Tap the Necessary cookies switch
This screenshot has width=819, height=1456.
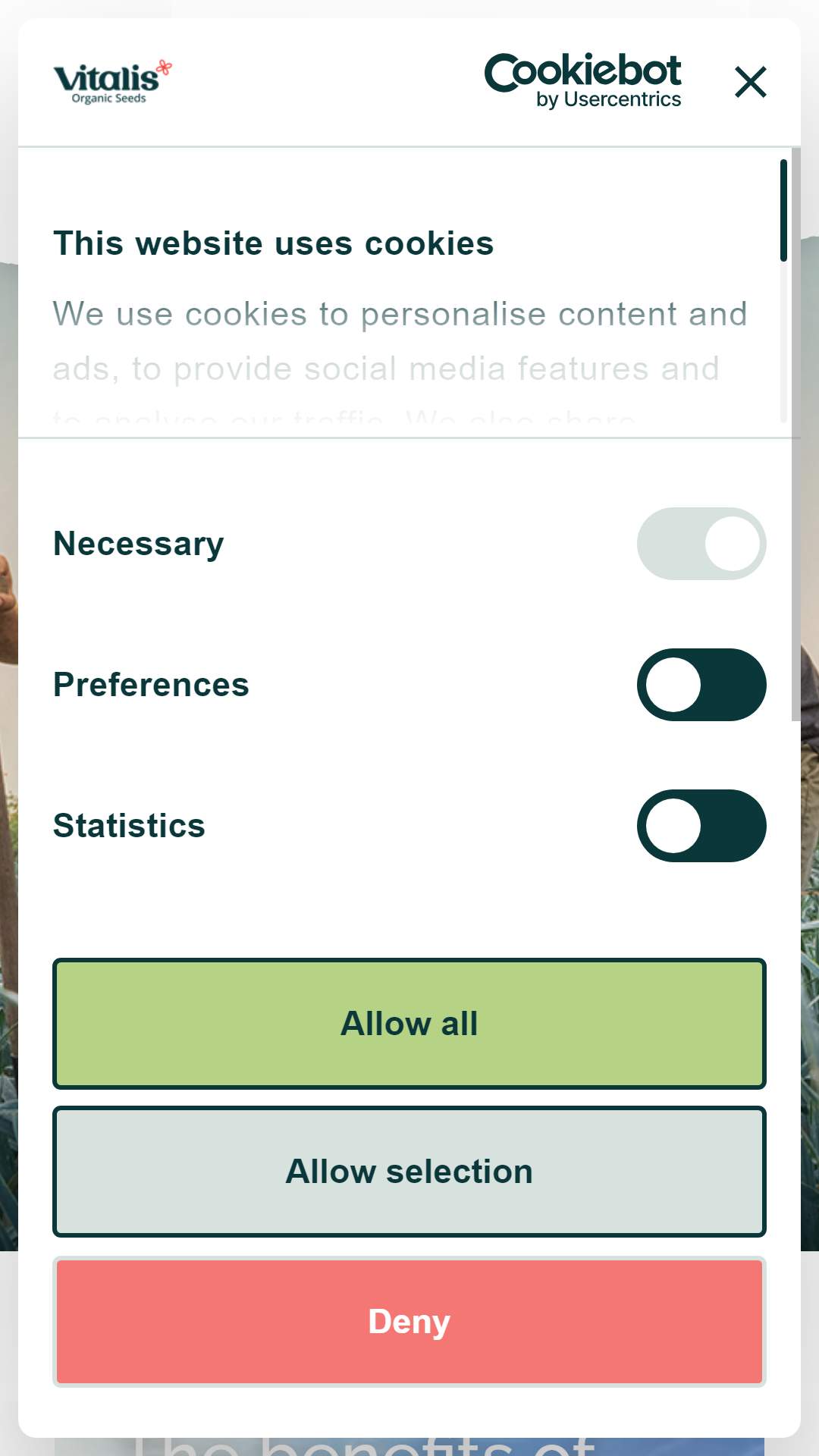coord(701,544)
